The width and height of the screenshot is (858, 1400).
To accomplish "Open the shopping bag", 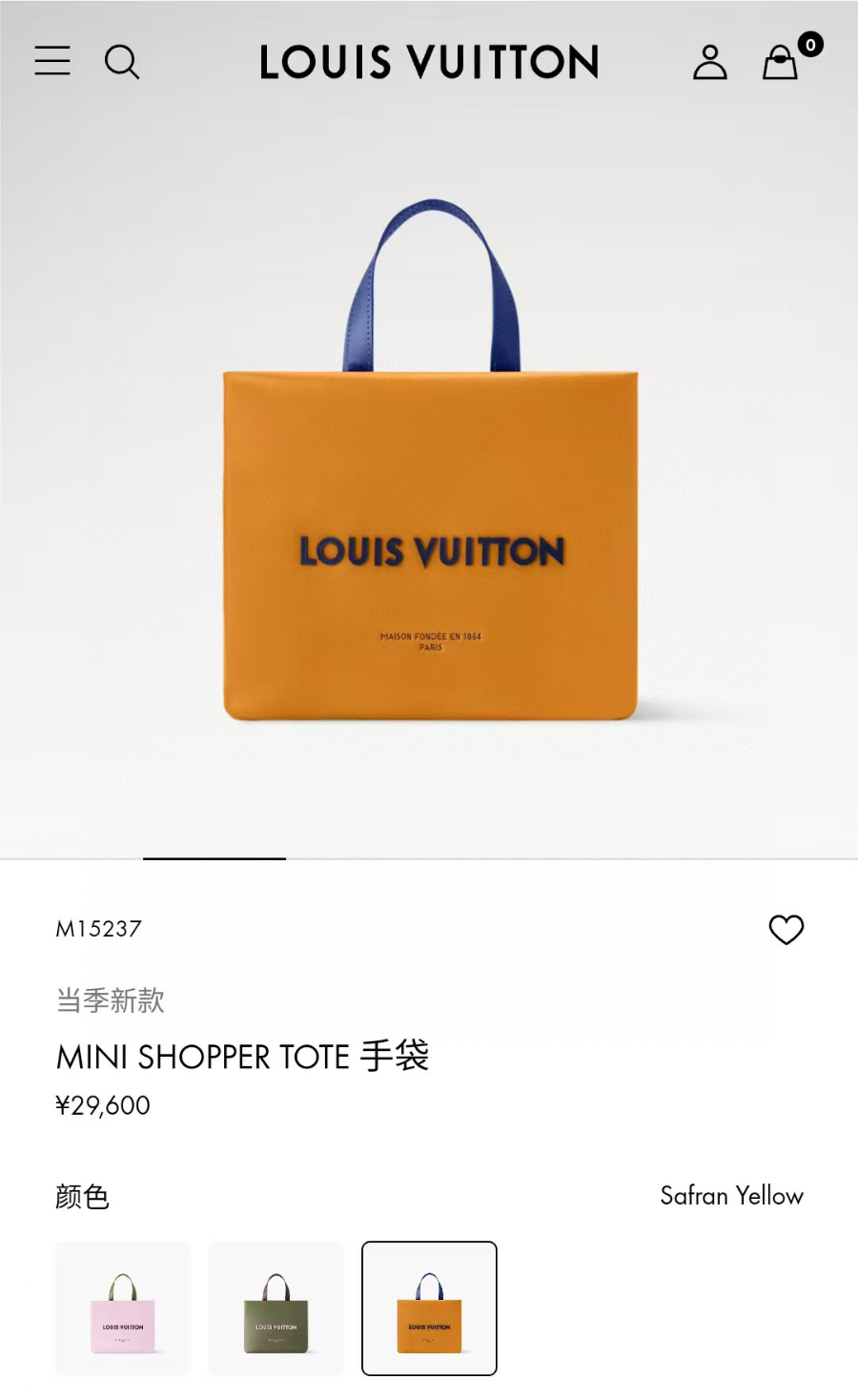I will click(x=781, y=63).
